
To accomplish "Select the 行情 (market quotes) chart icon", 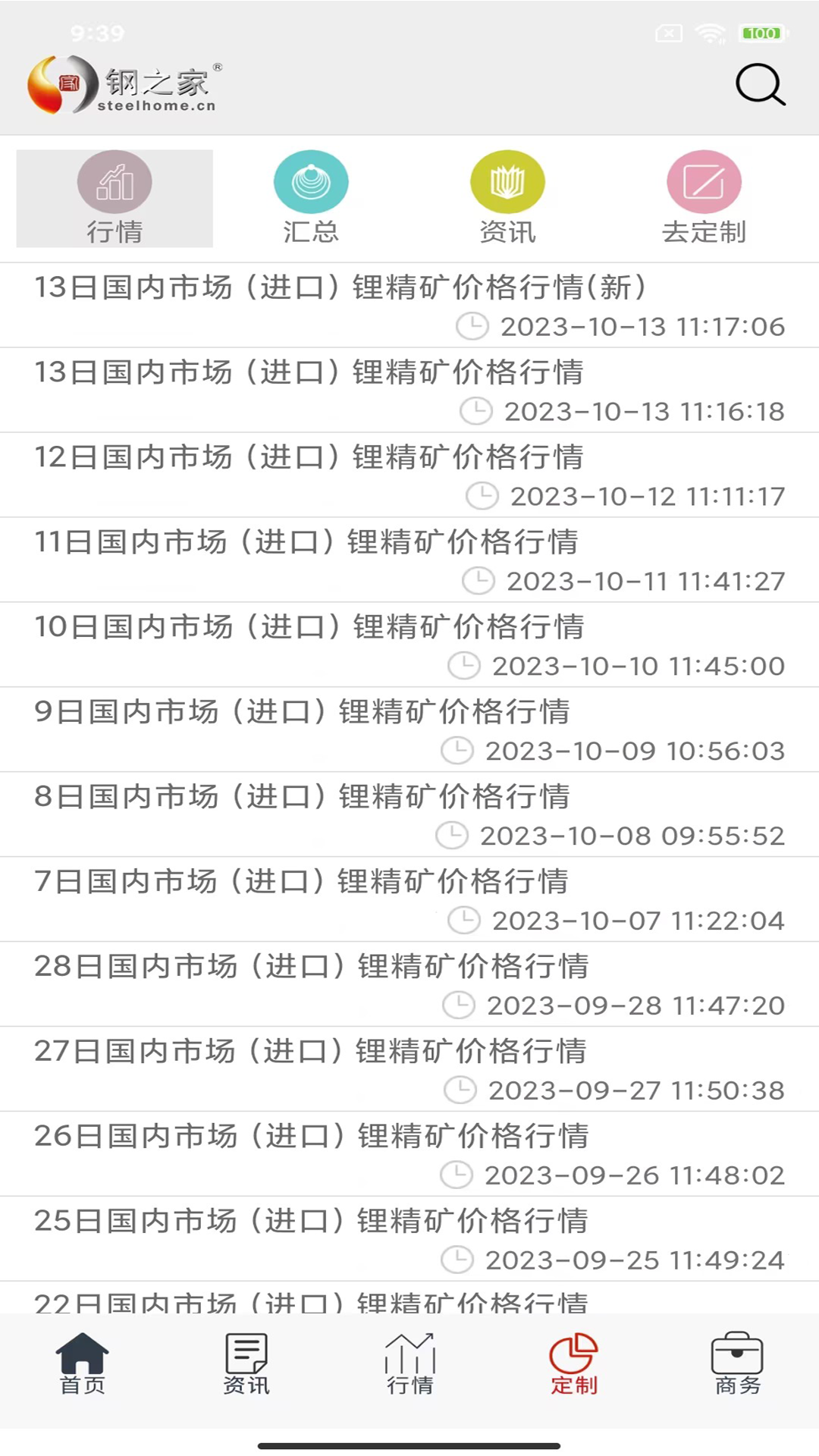I will click(x=114, y=182).
